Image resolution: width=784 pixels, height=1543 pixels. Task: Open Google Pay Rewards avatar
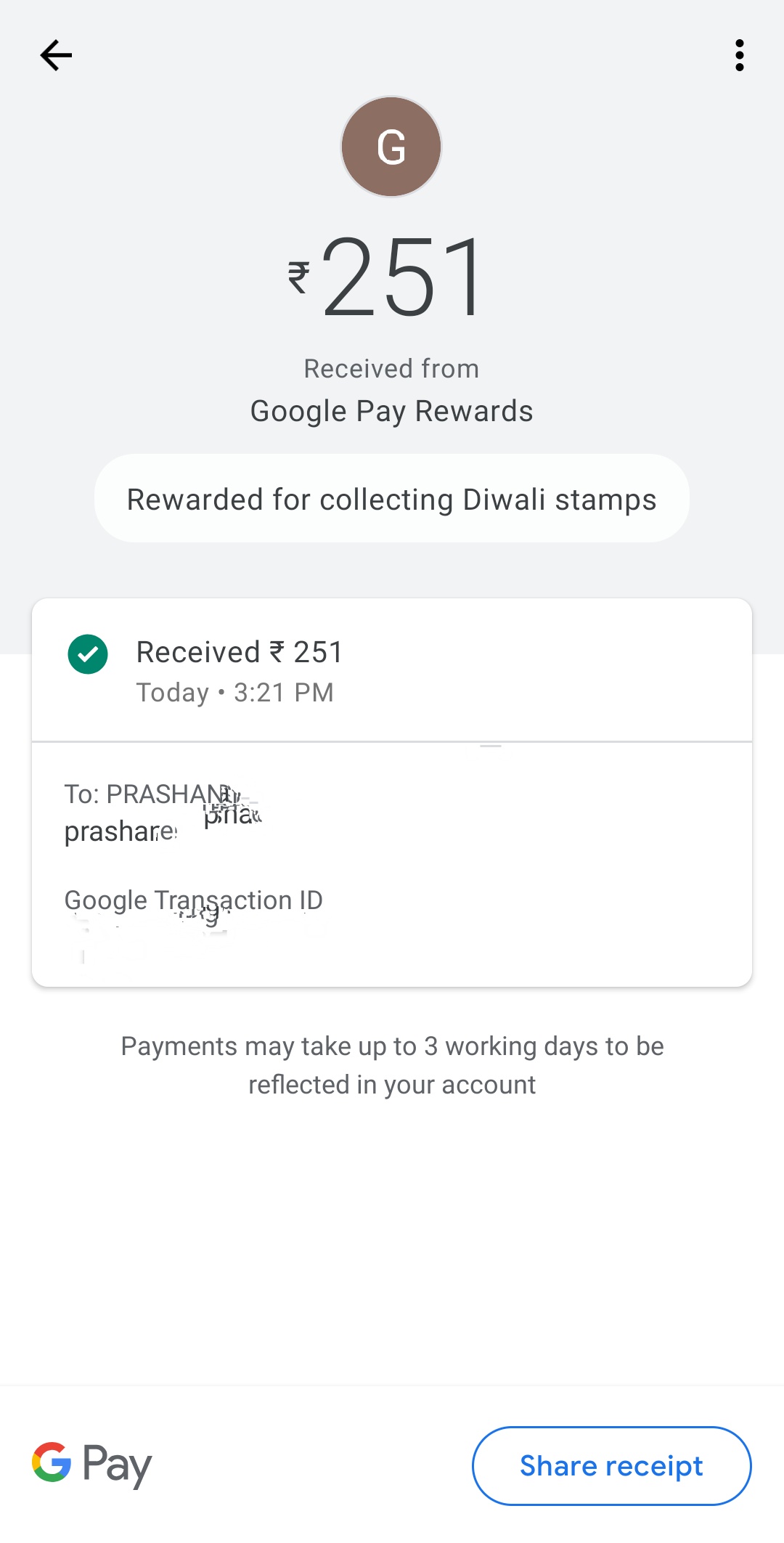click(391, 147)
